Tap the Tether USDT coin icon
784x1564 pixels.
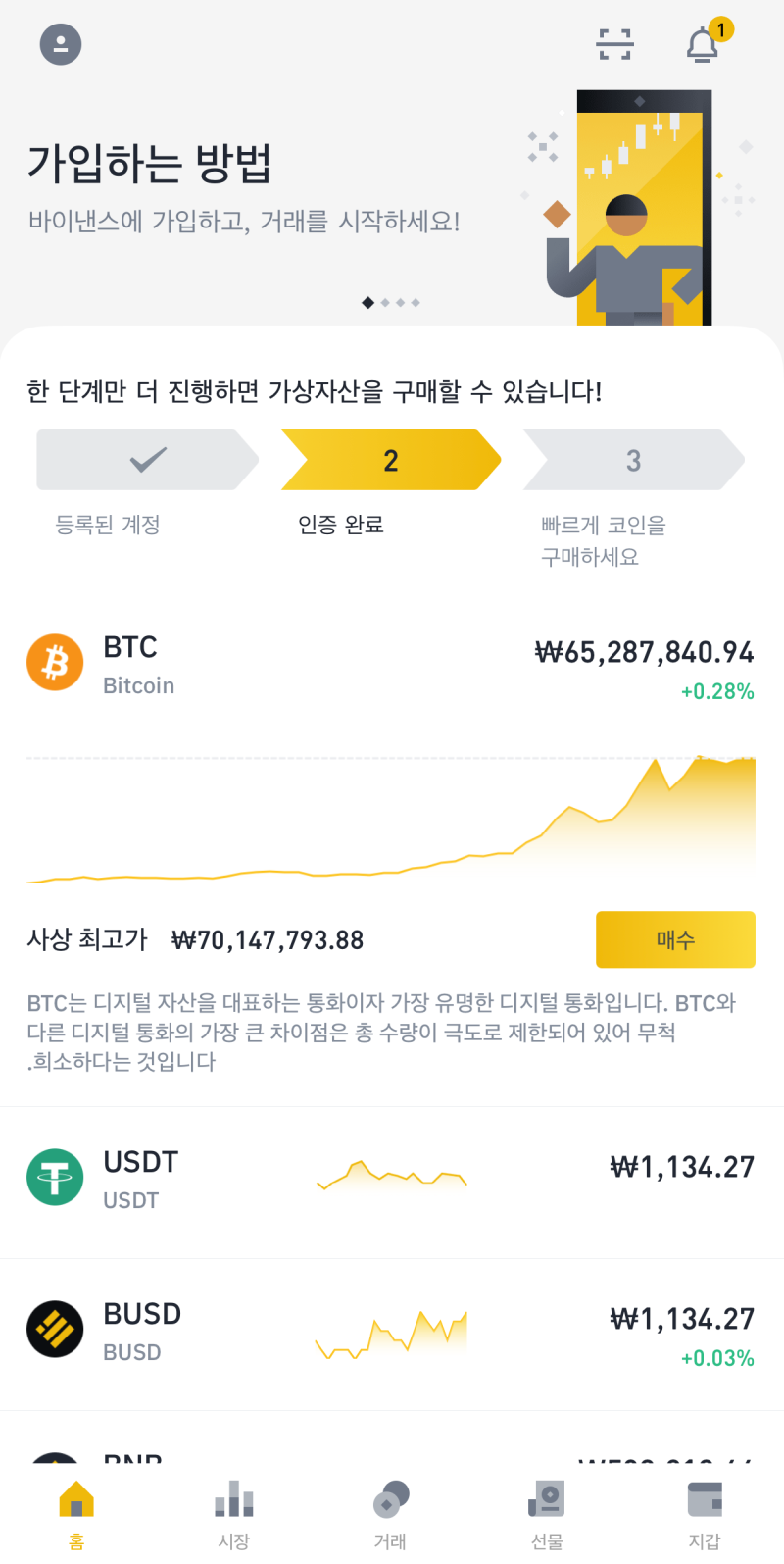tap(55, 1178)
